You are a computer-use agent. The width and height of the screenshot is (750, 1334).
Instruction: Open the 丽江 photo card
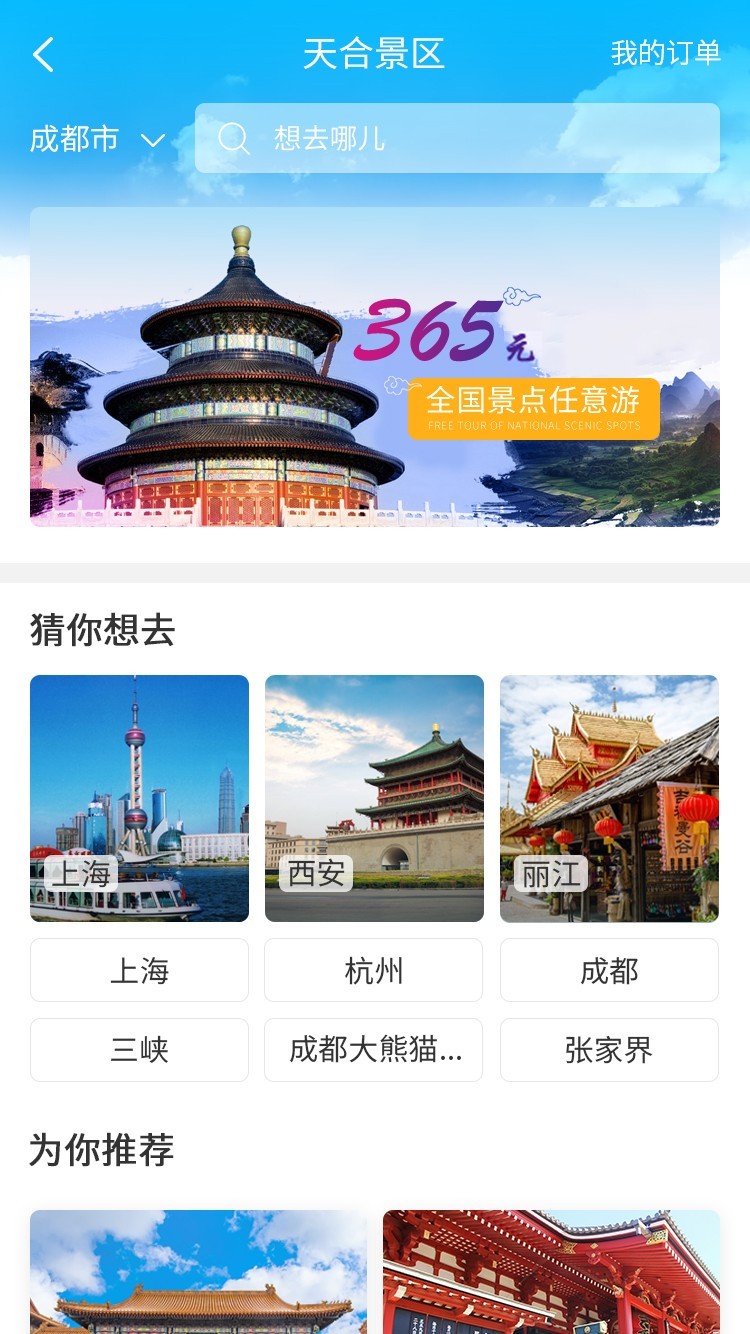pyautogui.click(x=609, y=798)
